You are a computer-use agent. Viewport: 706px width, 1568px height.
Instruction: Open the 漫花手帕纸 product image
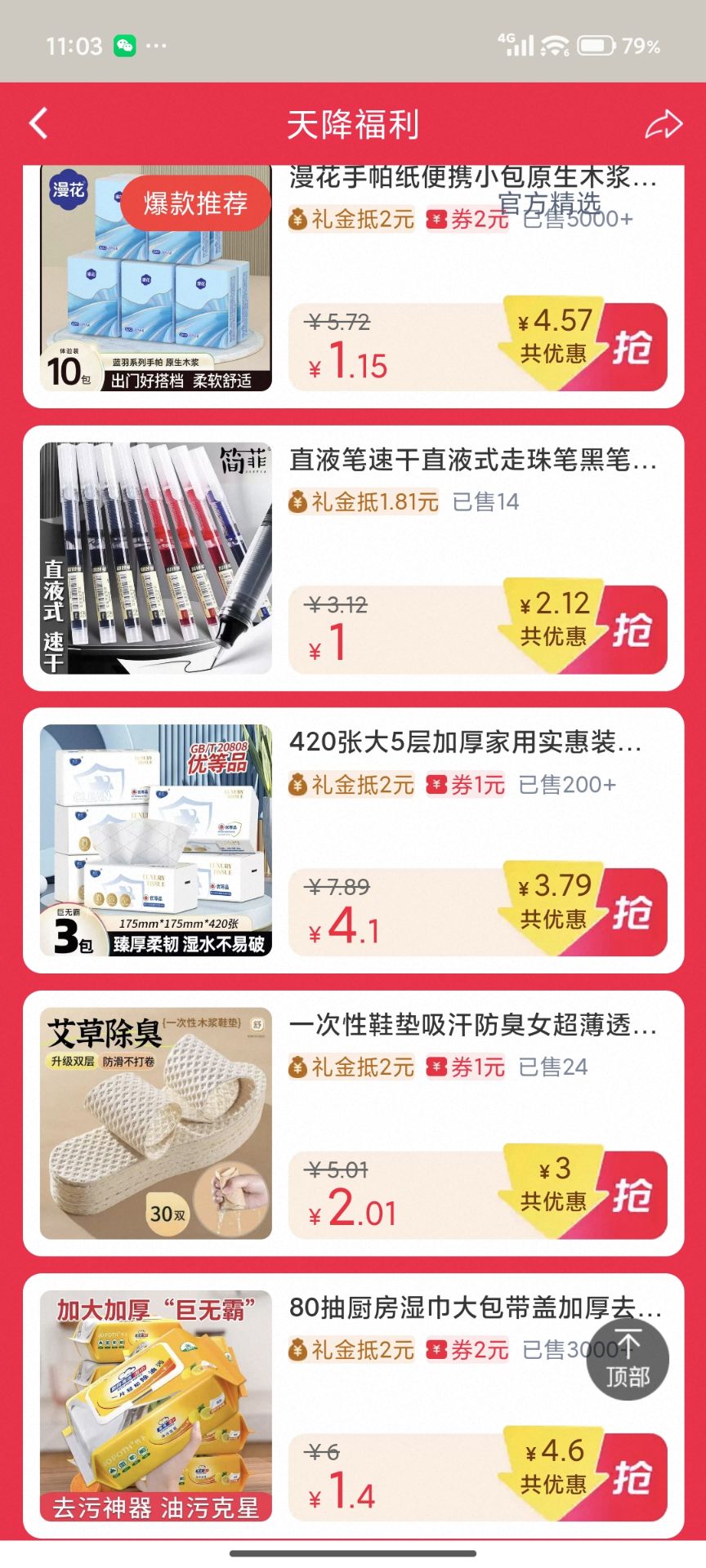click(155, 279)
